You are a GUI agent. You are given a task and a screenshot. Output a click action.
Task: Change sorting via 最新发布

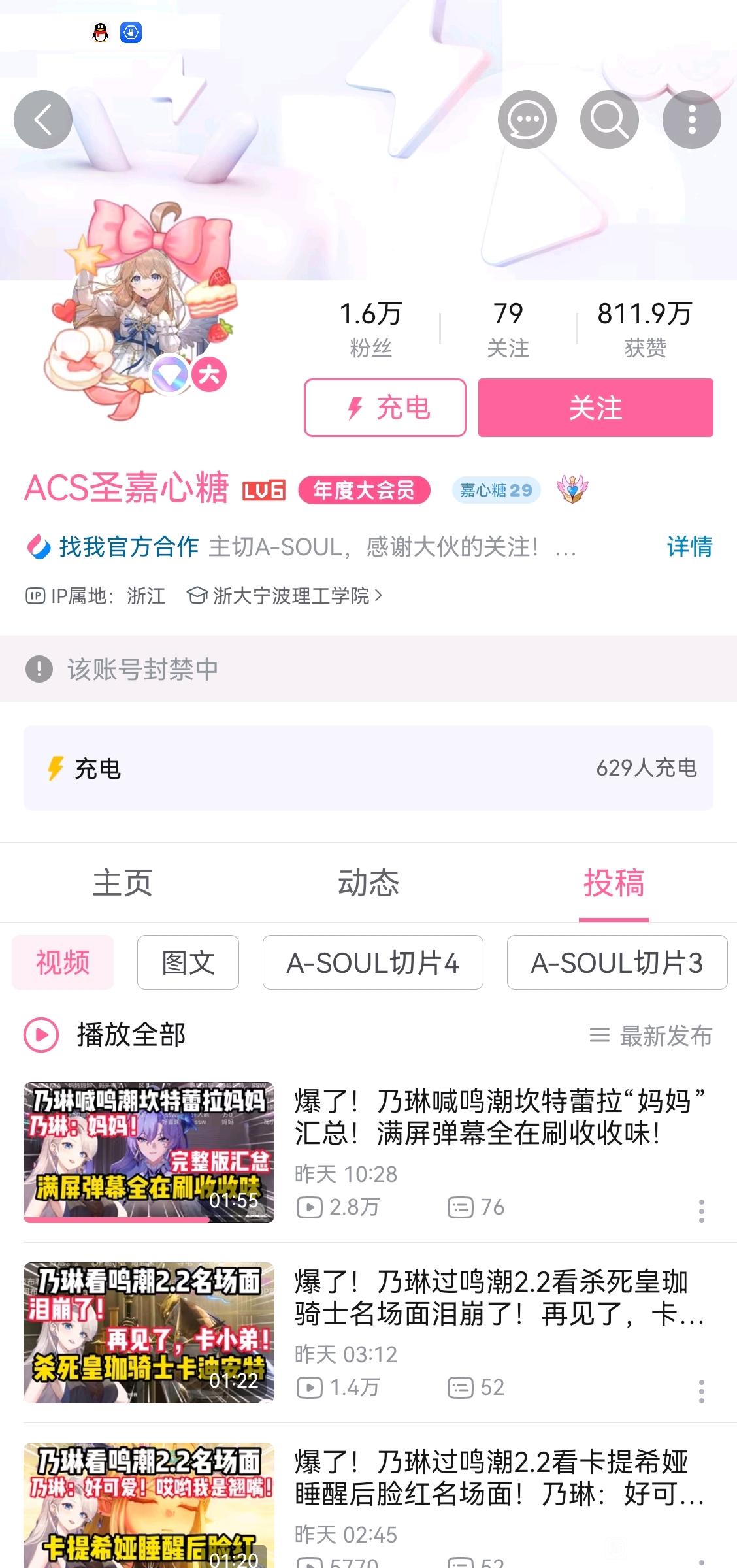(651, 1036)
